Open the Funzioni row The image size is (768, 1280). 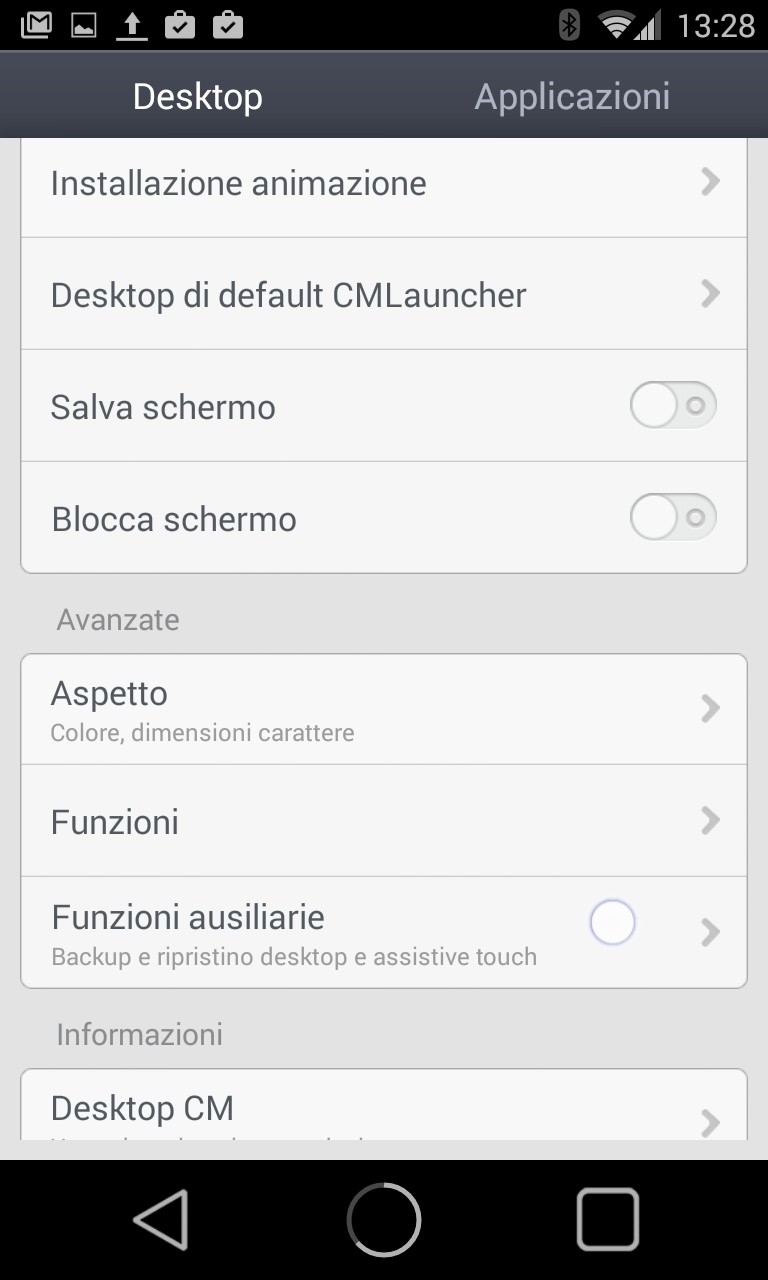(384, 821)
